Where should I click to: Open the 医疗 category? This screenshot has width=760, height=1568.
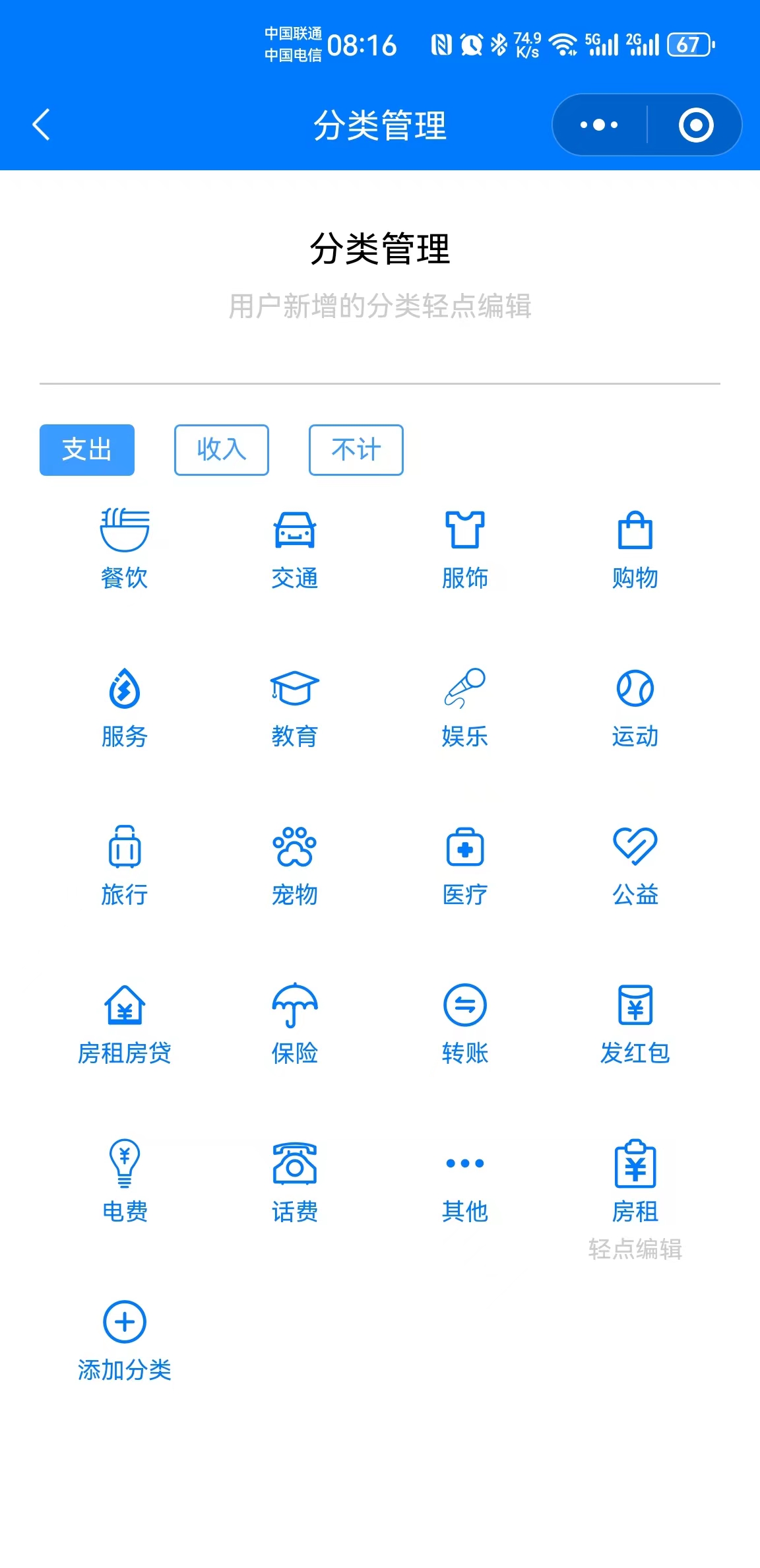(x=465, y=866)
